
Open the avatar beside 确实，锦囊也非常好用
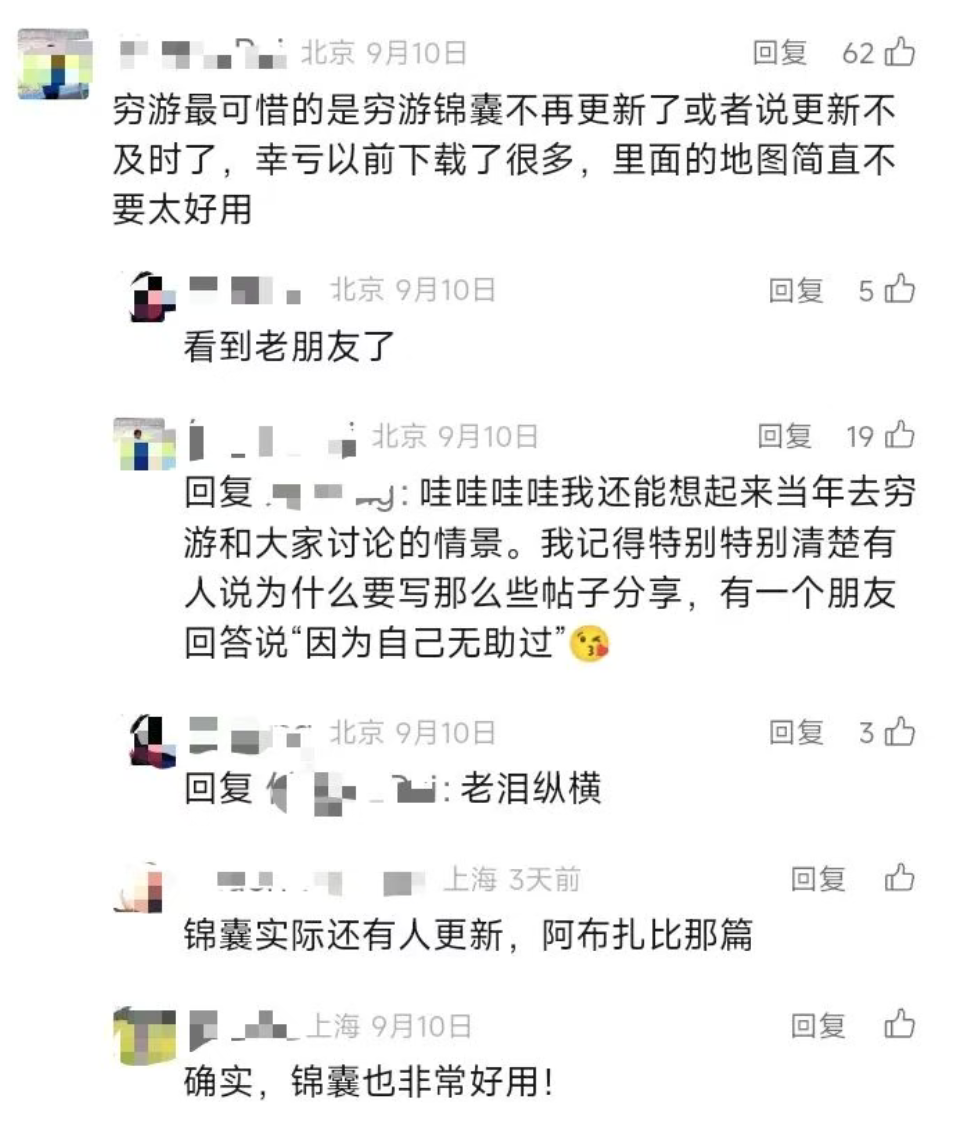[144, 1034]
